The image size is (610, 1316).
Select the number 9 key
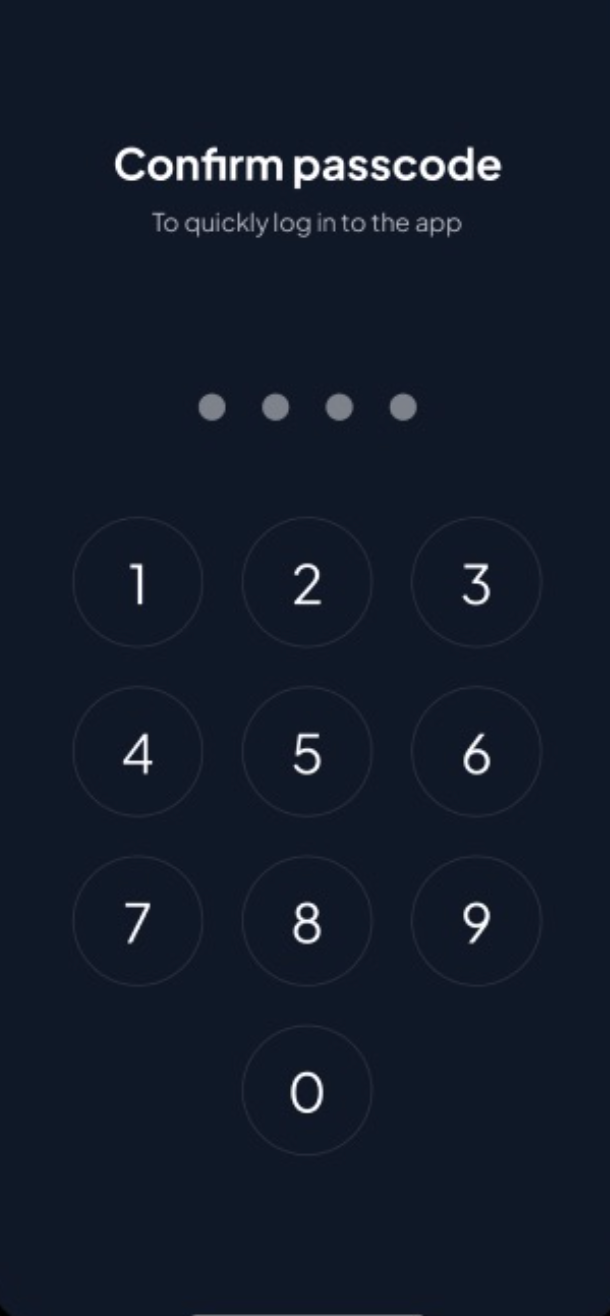[476, 921]
